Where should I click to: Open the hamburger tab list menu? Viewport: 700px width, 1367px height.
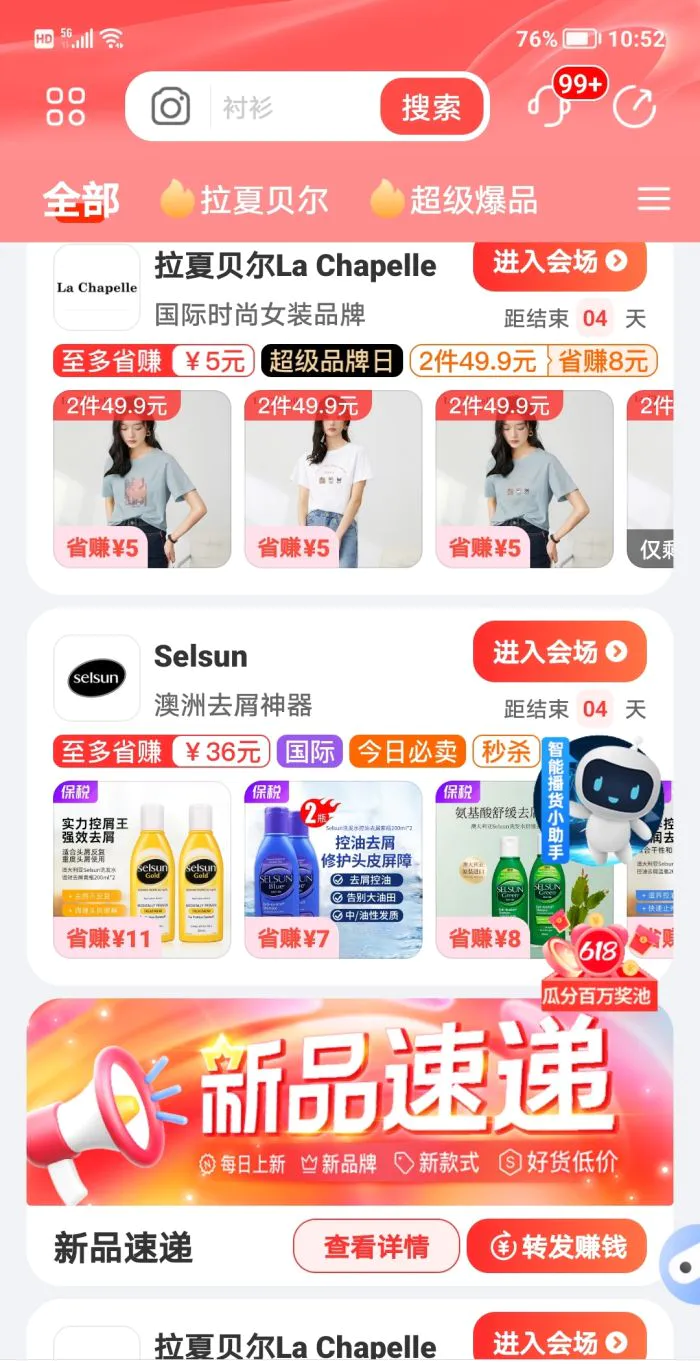(654, 200)
